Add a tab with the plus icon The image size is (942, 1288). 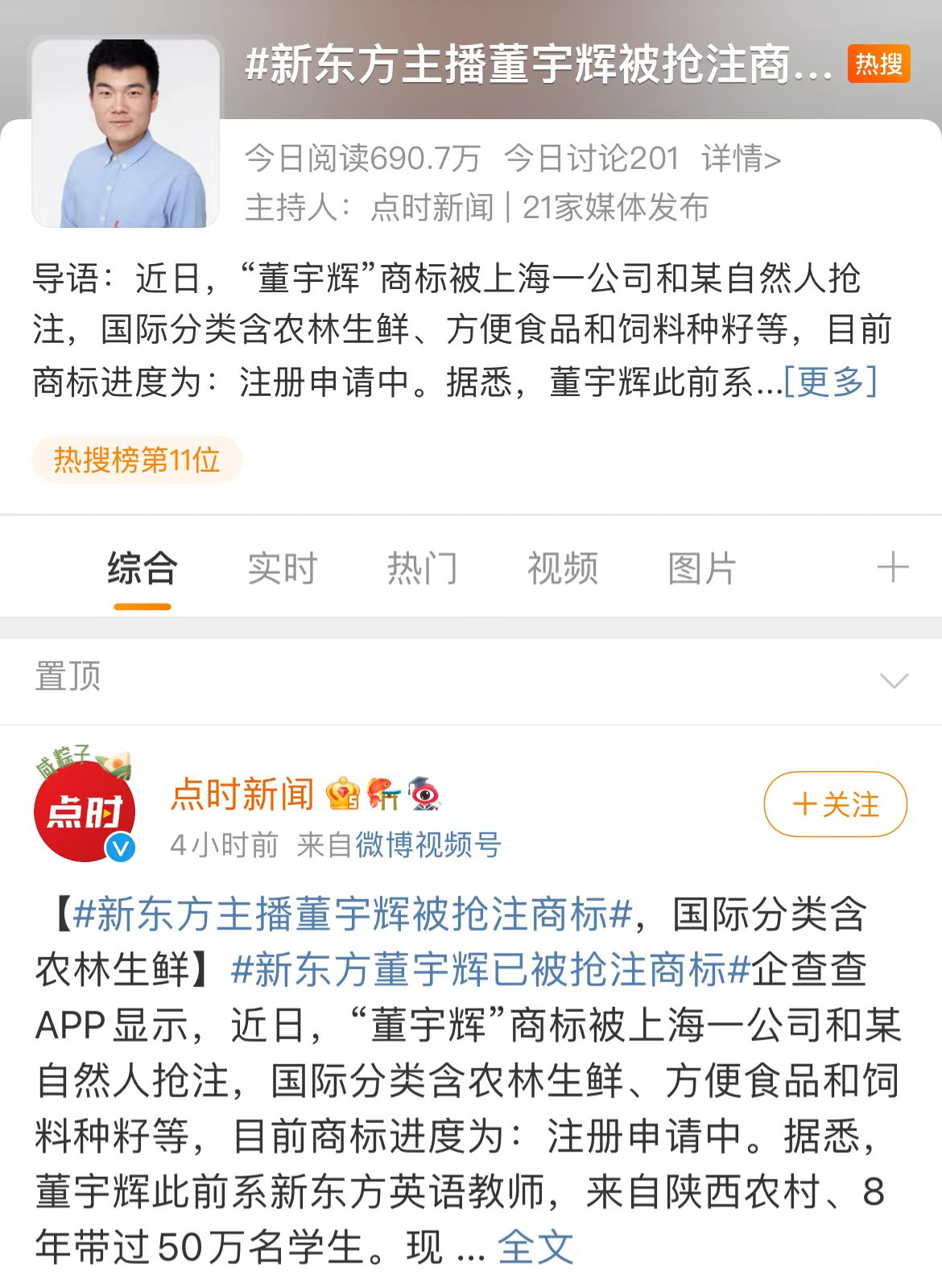pyautogui.click(x=892, y=568)
